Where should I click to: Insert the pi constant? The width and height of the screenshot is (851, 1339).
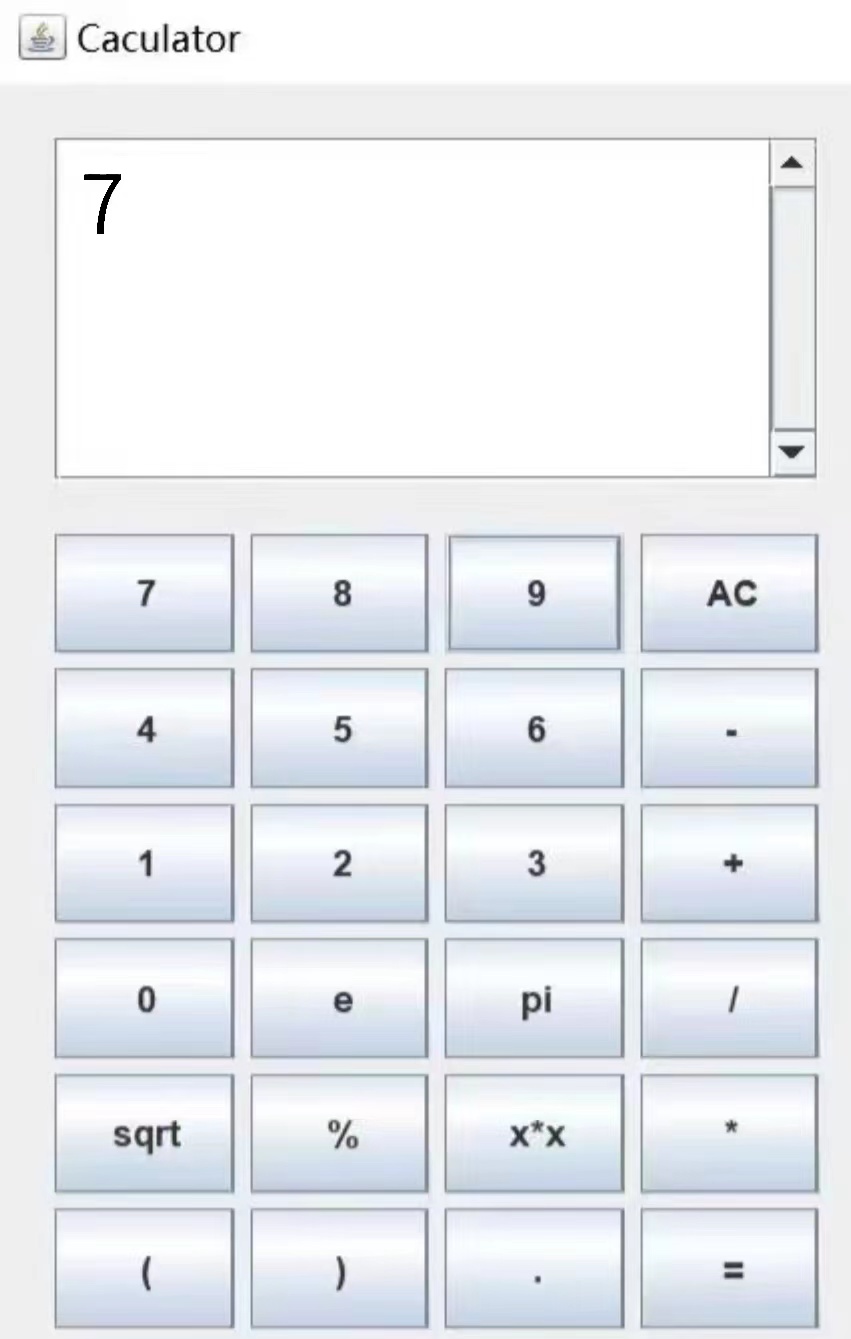(x=535, y=999)
